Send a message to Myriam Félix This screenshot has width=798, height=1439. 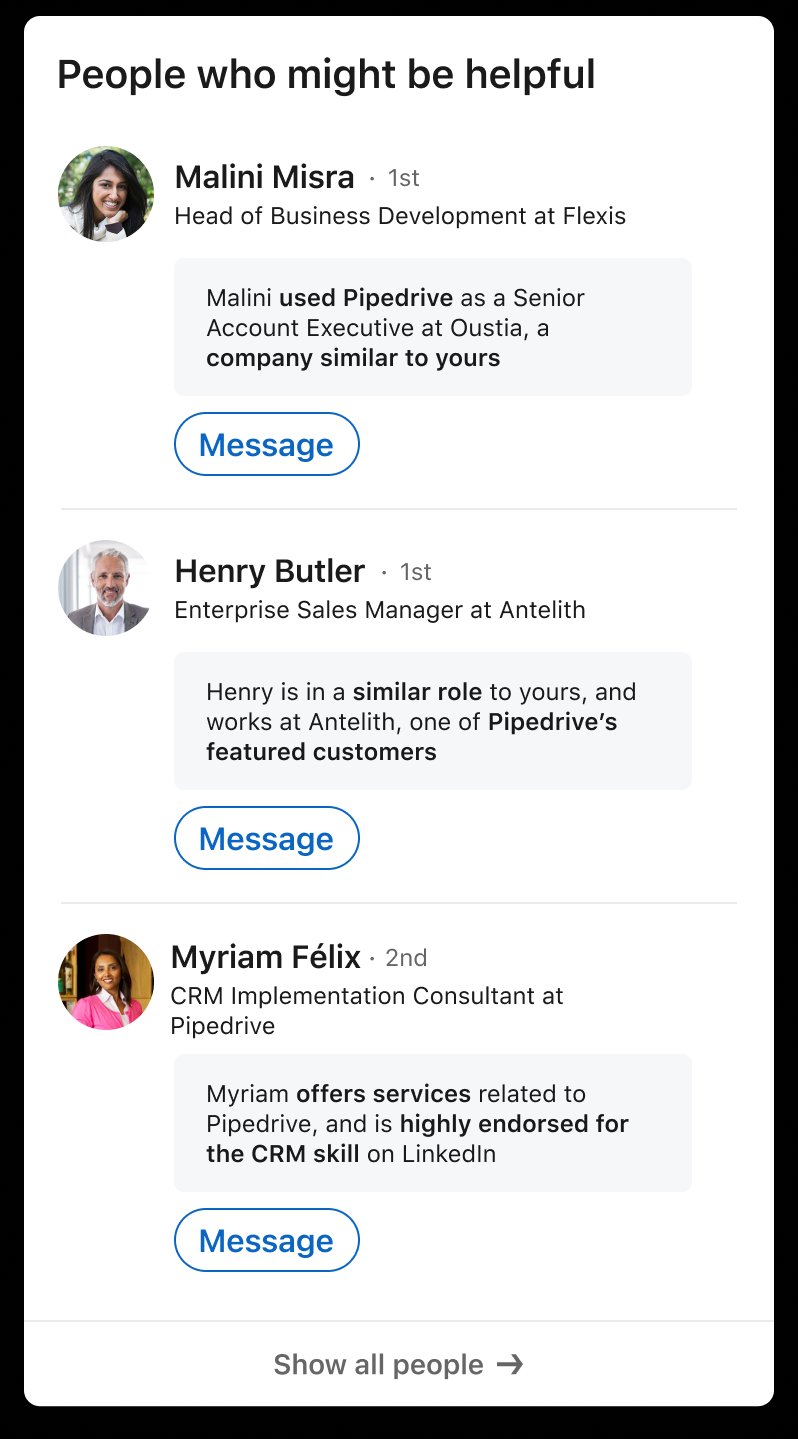pyautogui.click(x=266, y=1240)
